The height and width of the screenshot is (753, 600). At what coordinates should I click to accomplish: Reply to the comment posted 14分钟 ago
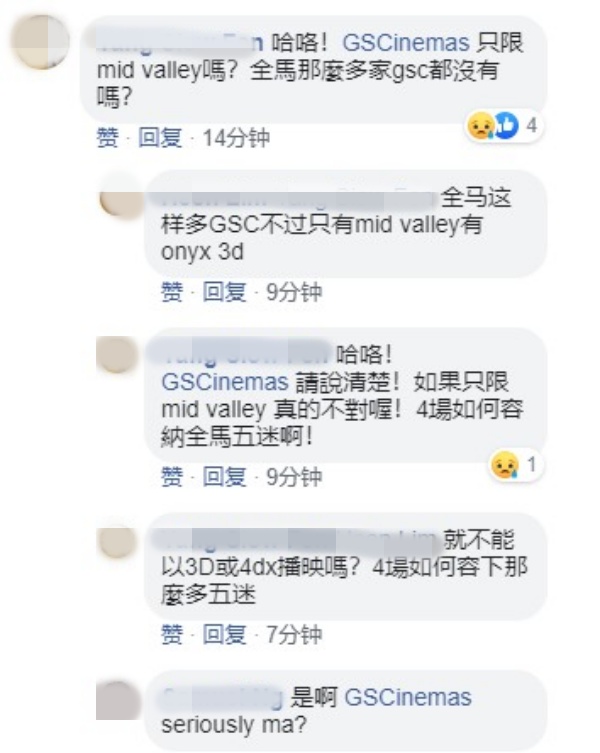160,138
